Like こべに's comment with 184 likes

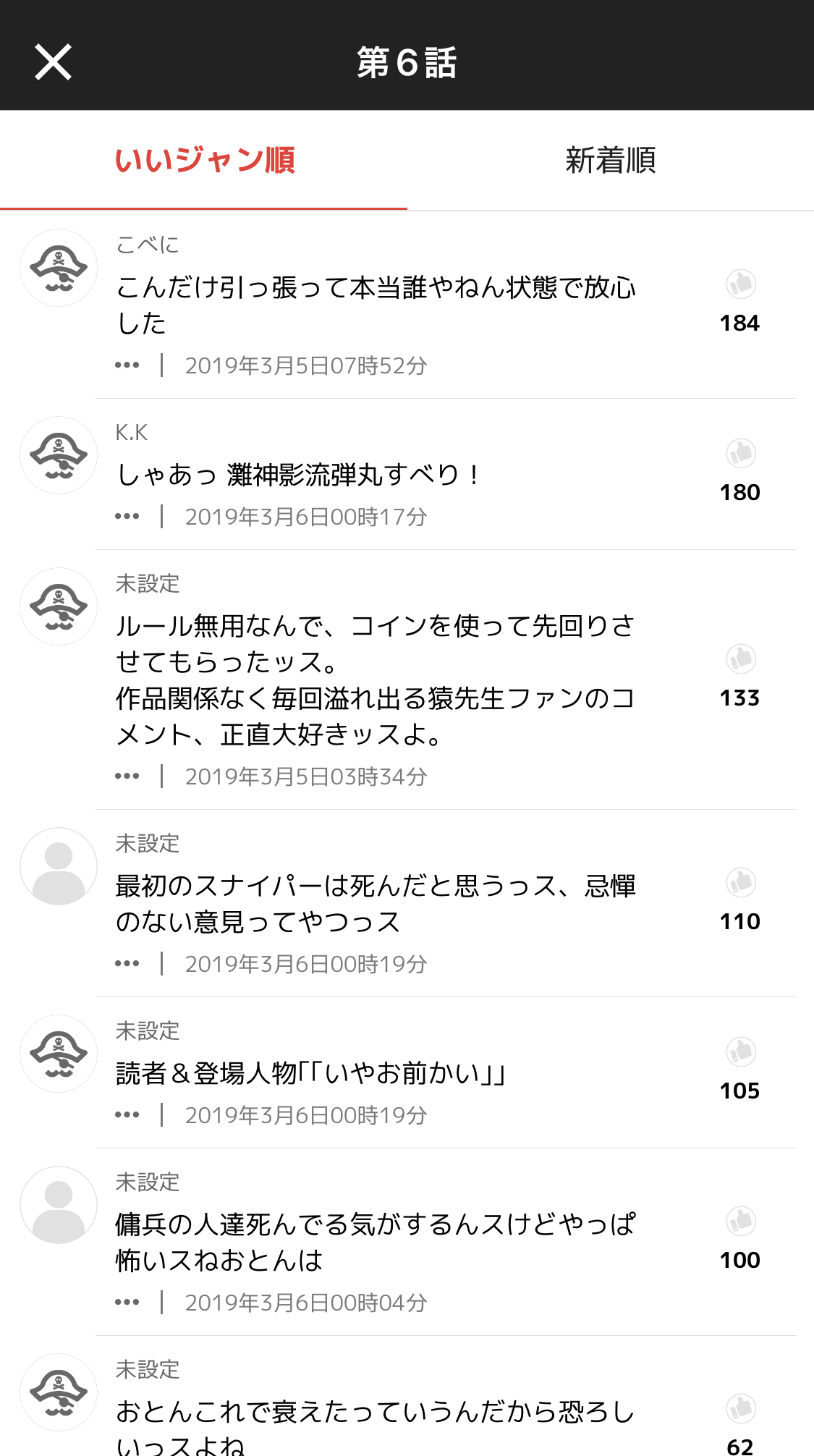[741, 284]
